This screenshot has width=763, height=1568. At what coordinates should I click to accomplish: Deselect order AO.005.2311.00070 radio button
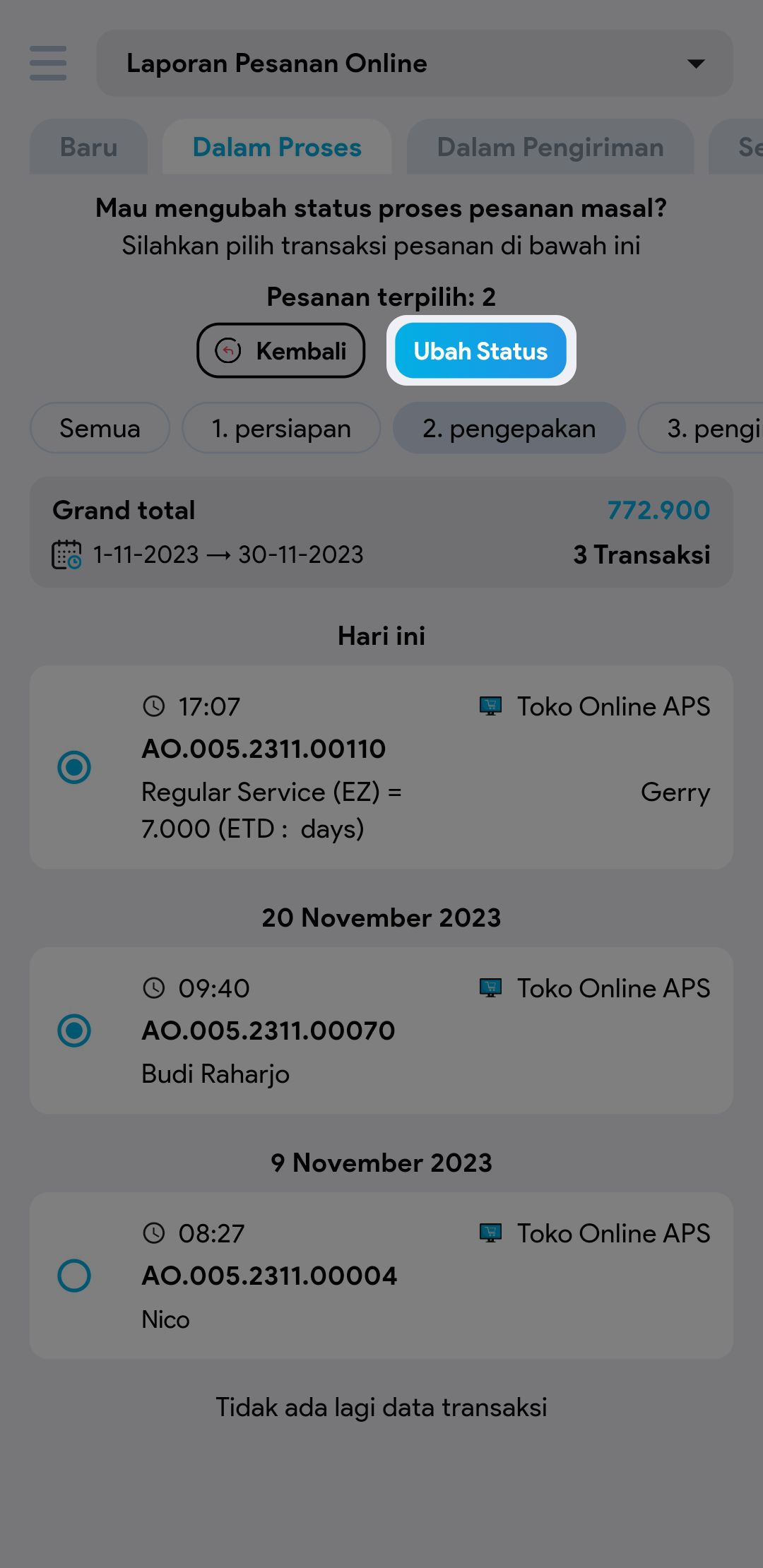point(74,1031)
